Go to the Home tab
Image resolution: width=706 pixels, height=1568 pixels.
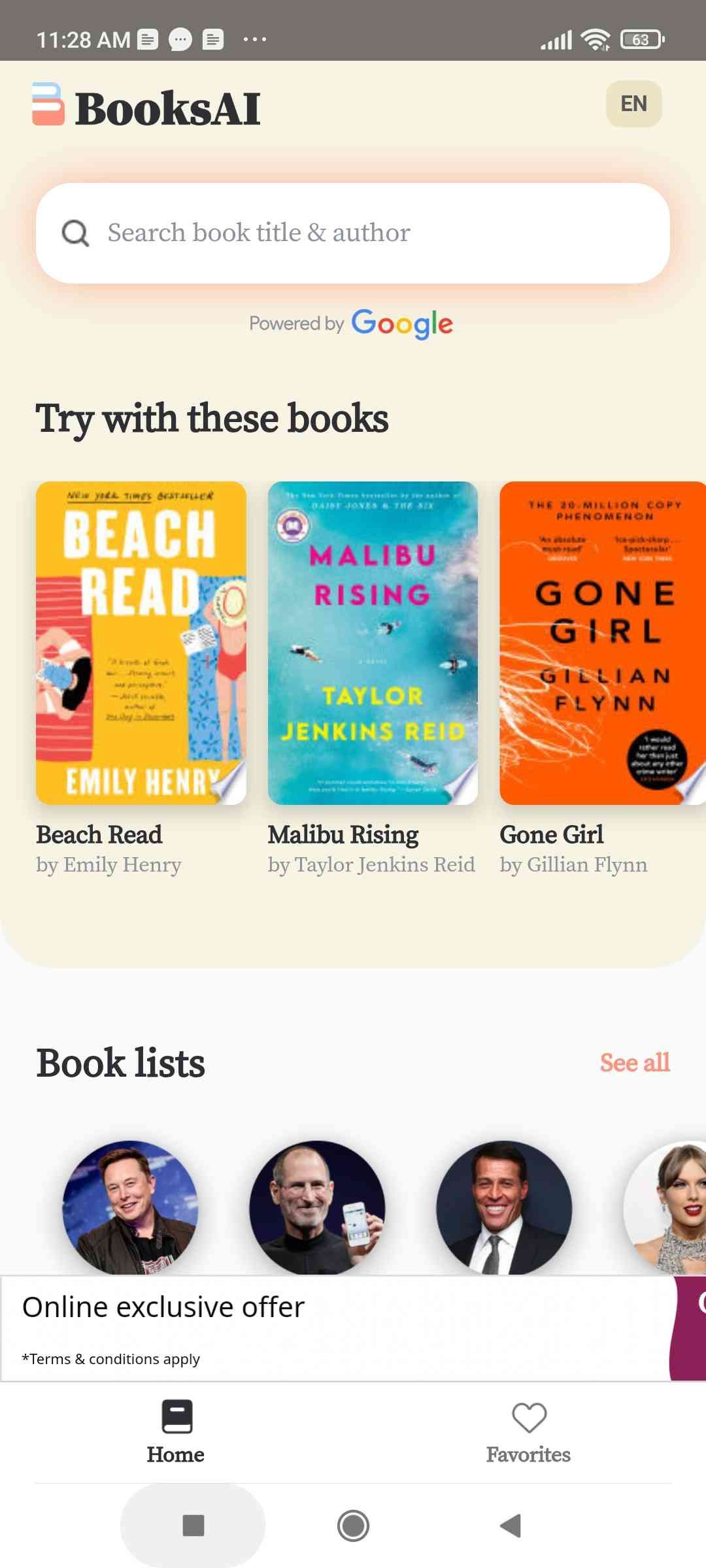point(175,1432)
